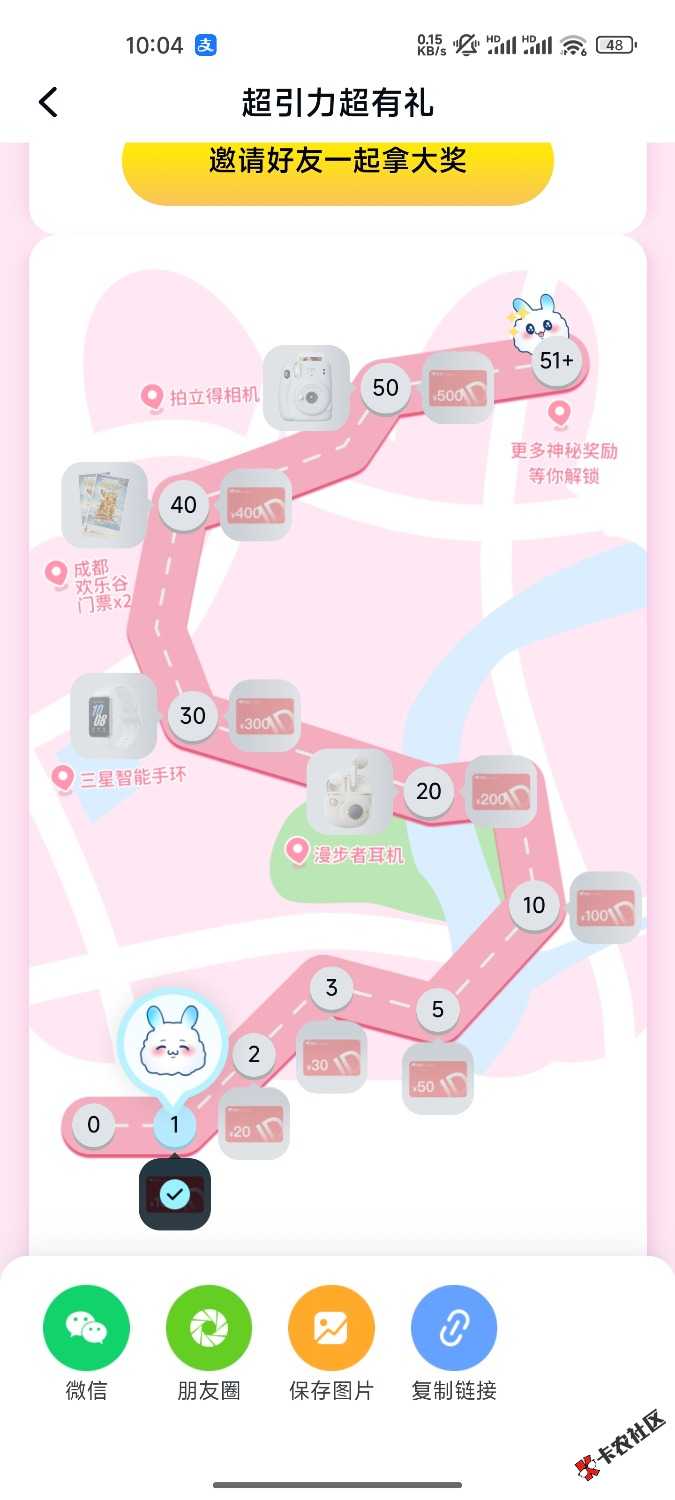
Task: View the 三星智能手环 prize tile
Action: (x=113, y=716)
